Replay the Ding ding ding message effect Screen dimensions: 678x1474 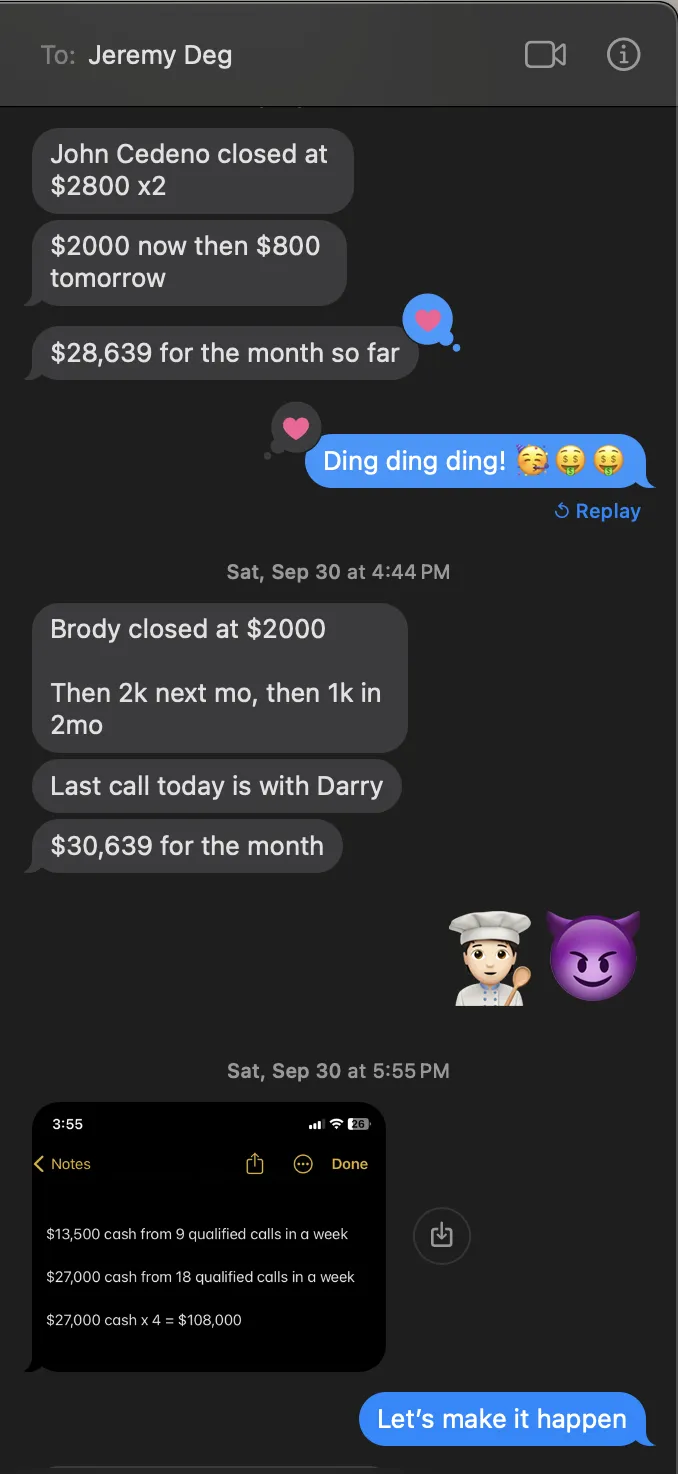[598, 511]
